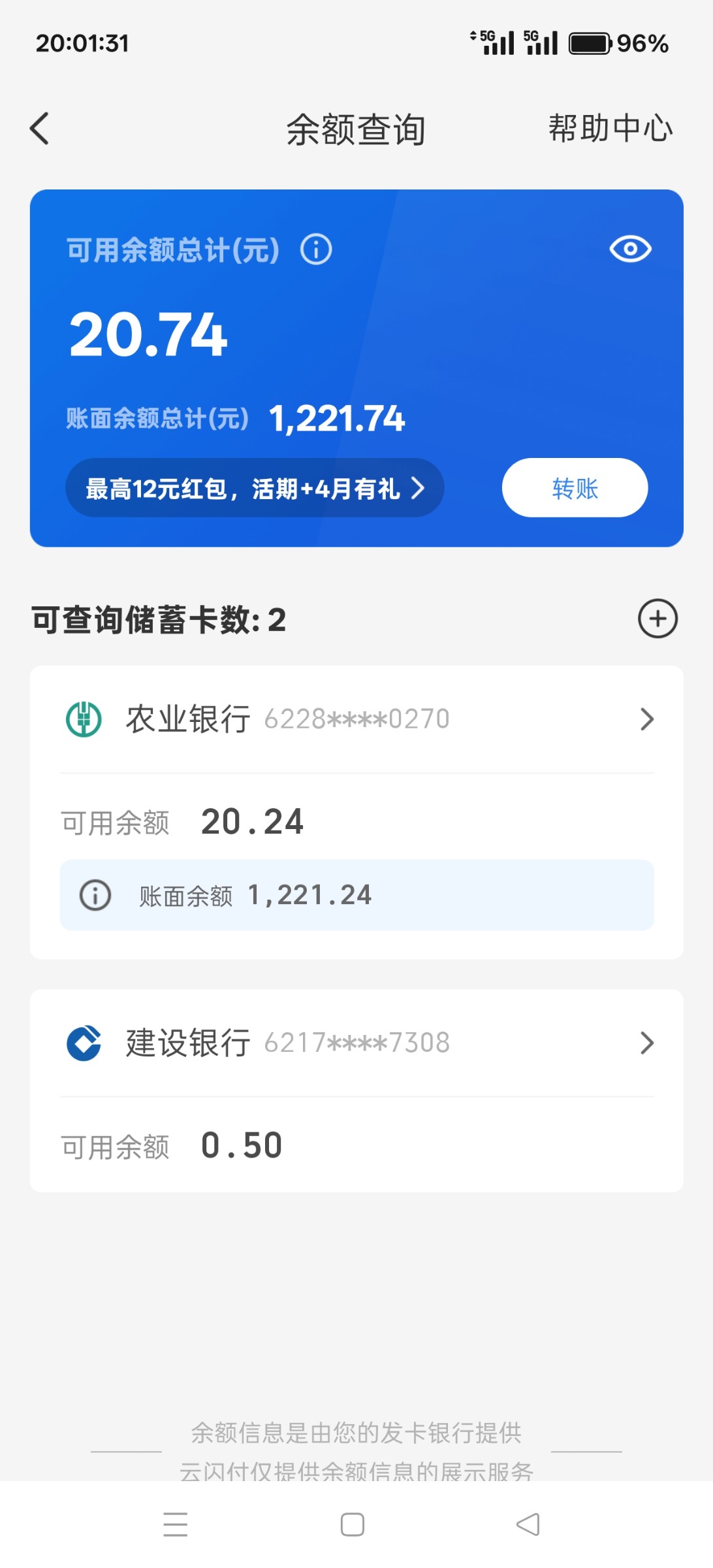Viewport: 713px width, 1568px height.
Task: Open 农业银行 card 0270 details
Action: pyautogui.click(x=356, y=719)
